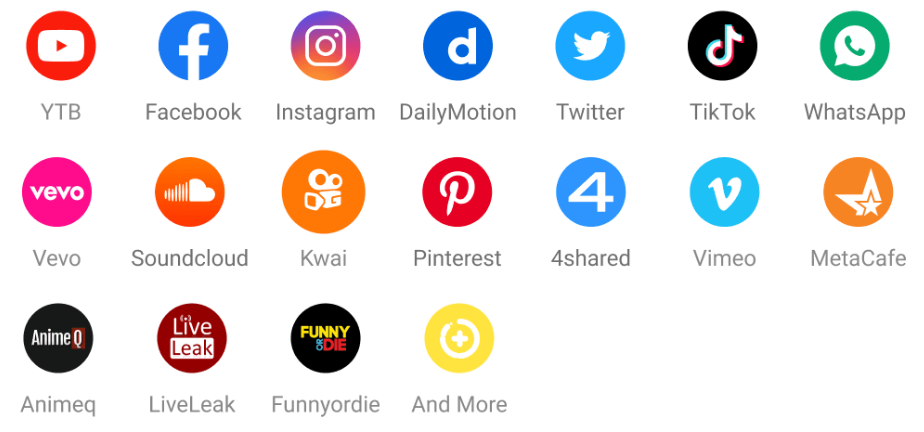Tap And More to see more sites
The width and height of the screenshot is (924, 432).
(x=459, y=338)
